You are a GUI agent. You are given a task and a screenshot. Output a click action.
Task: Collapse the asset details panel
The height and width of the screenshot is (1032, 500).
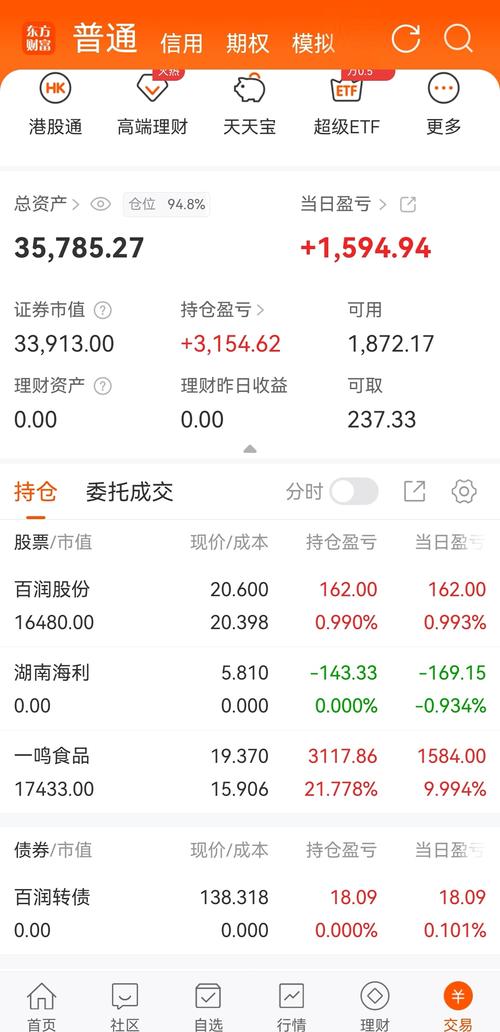pyautogui.click(x=249, y=449)
